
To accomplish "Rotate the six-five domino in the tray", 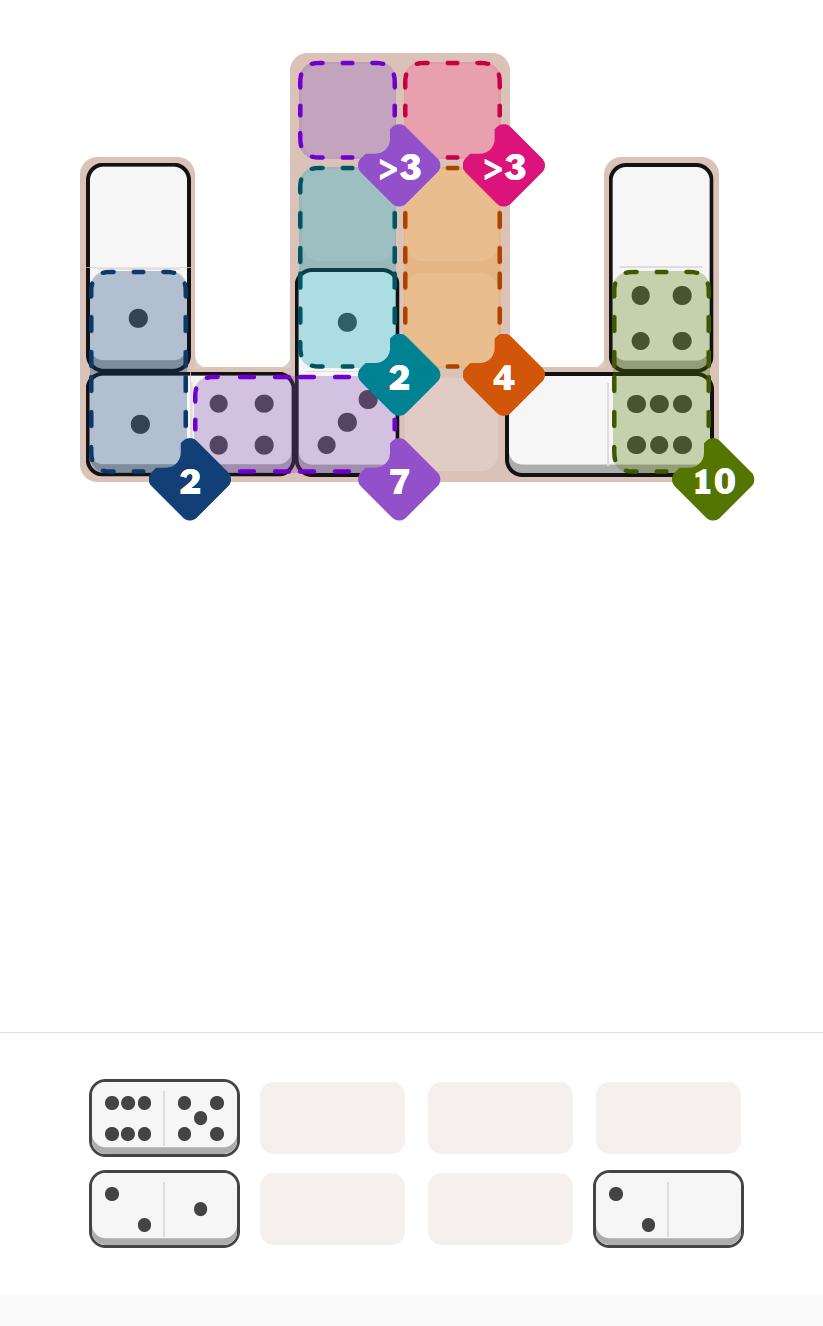I will (164, 1117).
